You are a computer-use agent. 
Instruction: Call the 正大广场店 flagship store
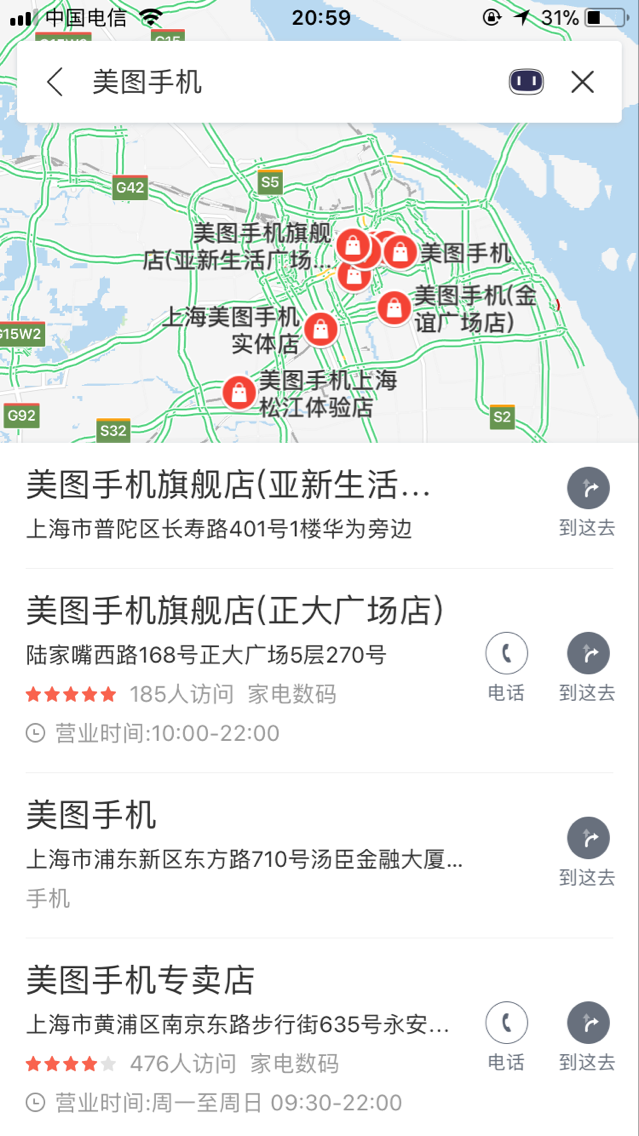506,667
